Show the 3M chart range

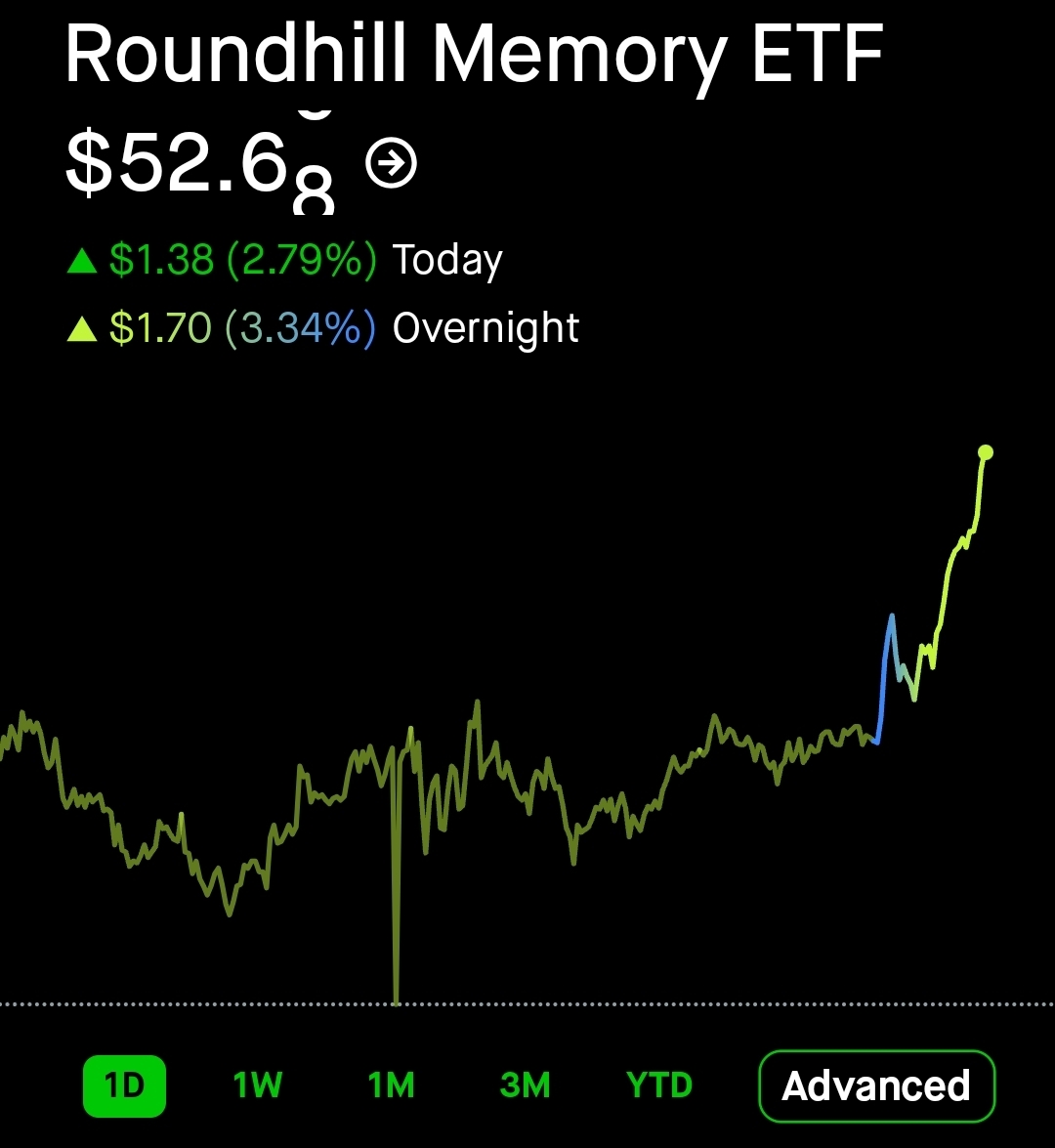pos(525,1085)
